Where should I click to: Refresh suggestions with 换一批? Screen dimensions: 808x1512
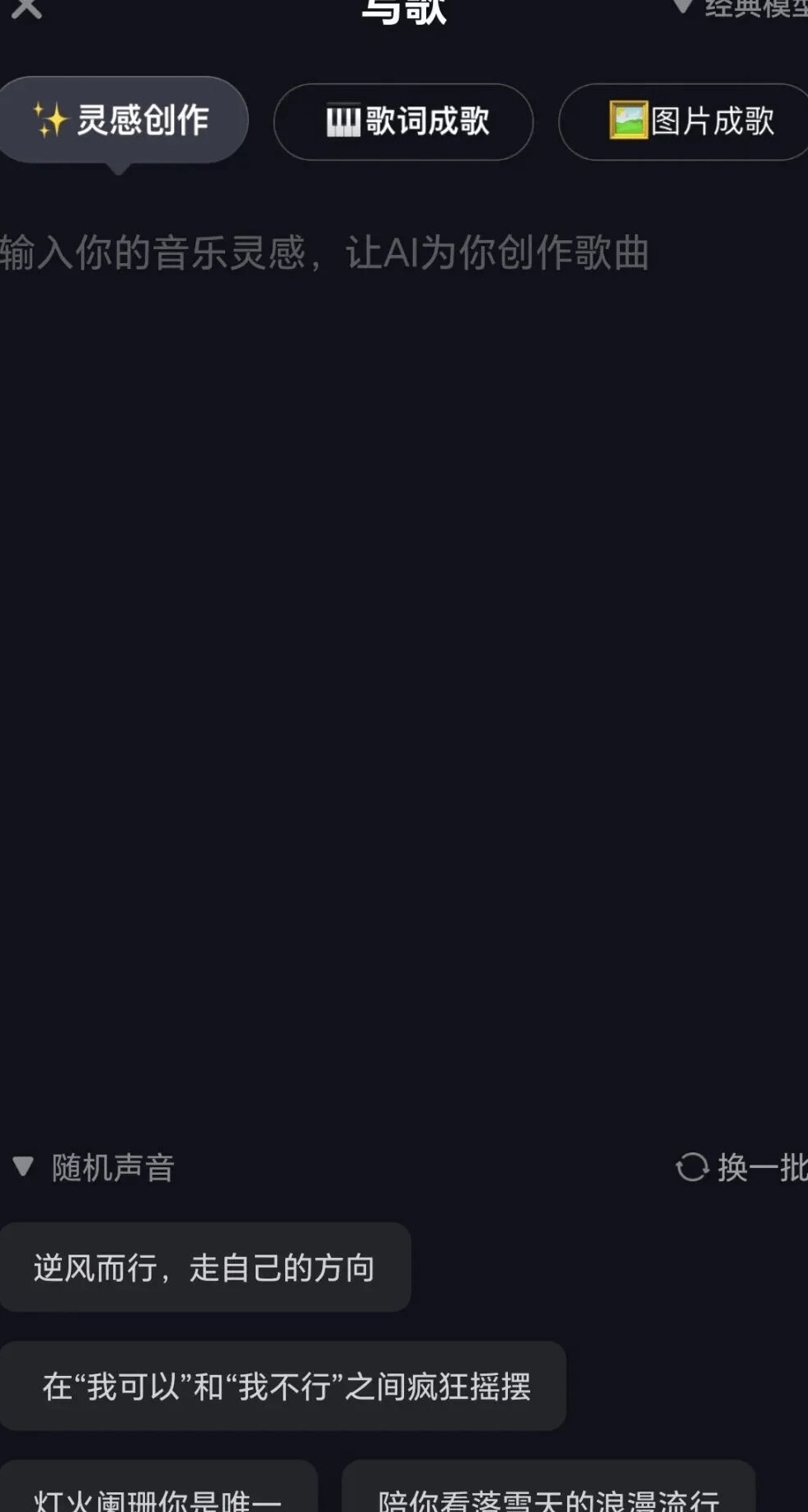point(741,1167)
